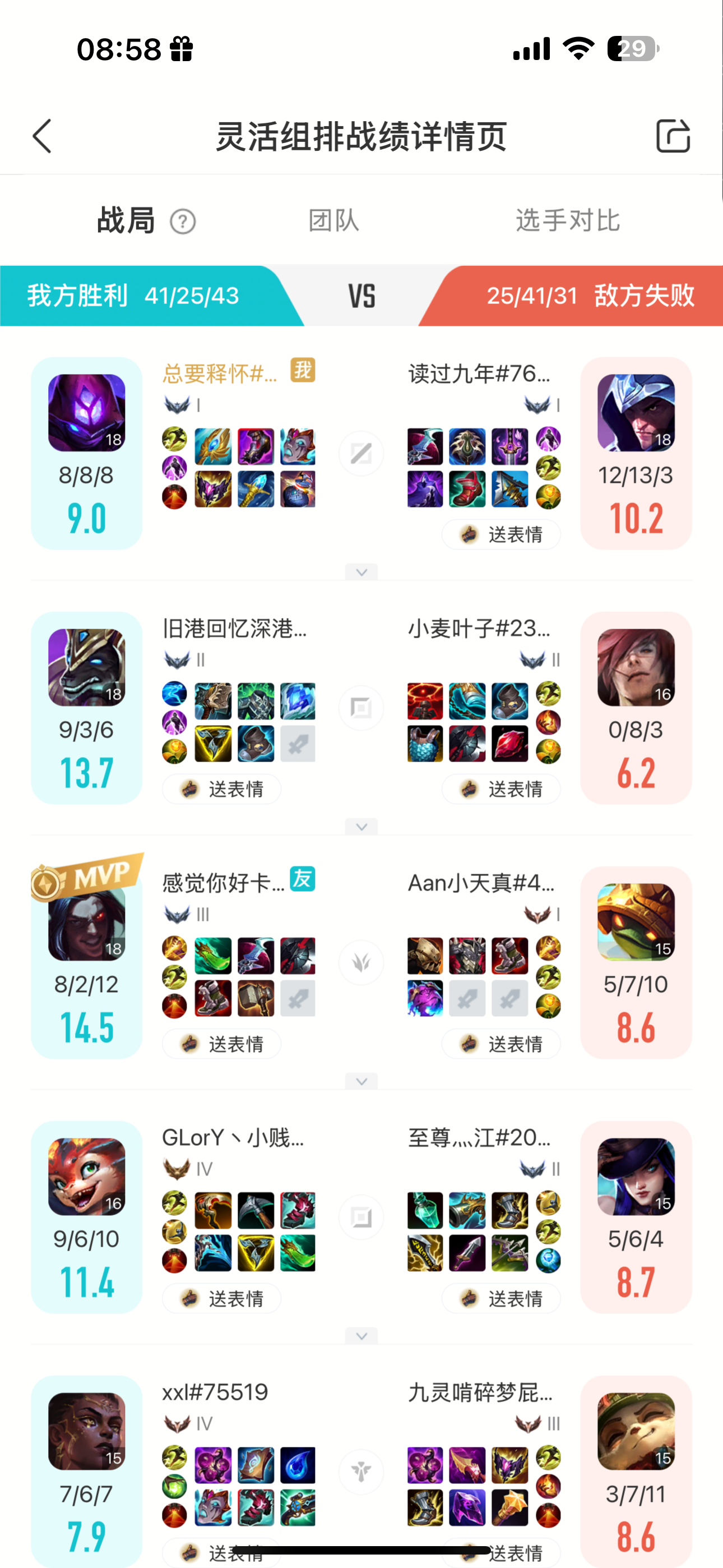Switch to the 选手对比 tab
This screenshot has height=1568, width=723.
pyautogui.click(x=567, y=220)
